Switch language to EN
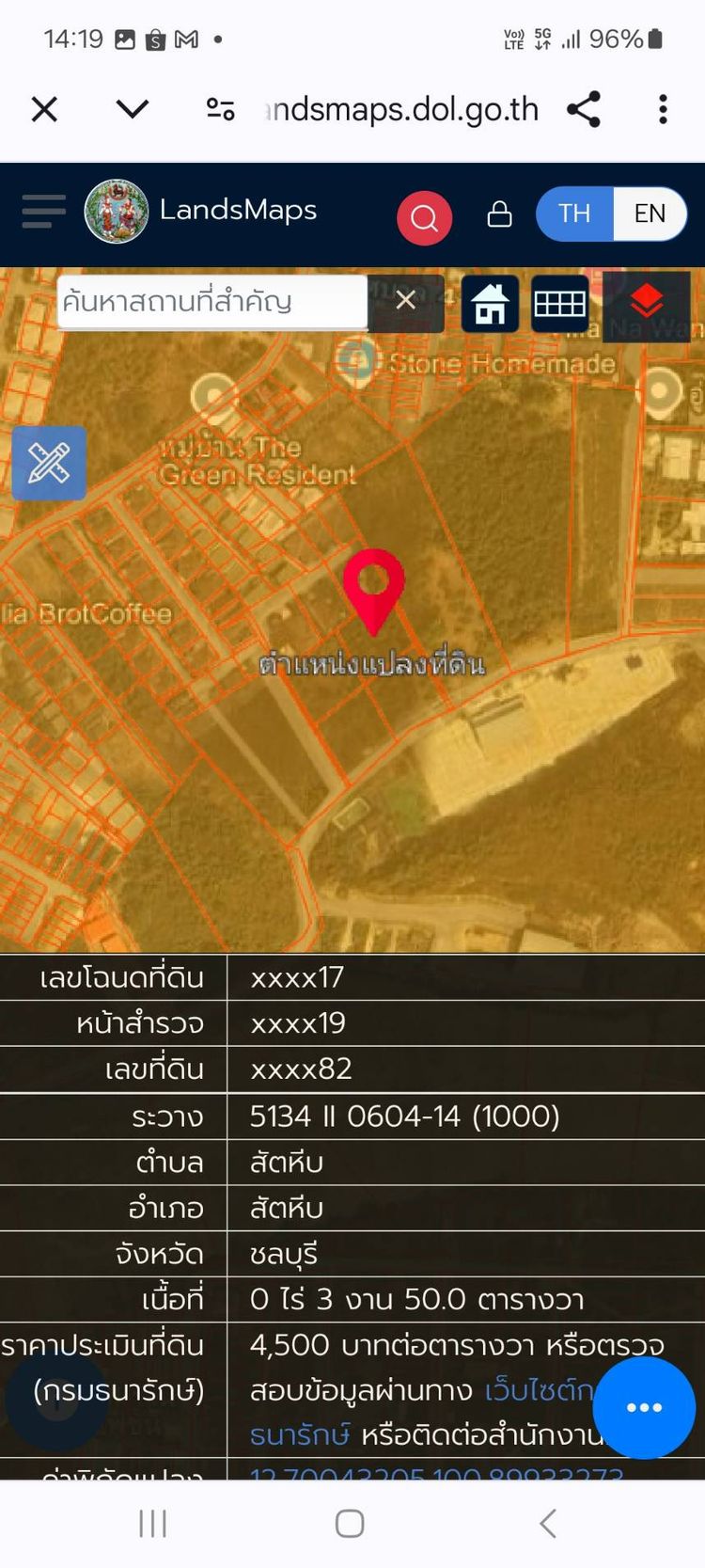The image size is (705, 1568). (649, 214)
